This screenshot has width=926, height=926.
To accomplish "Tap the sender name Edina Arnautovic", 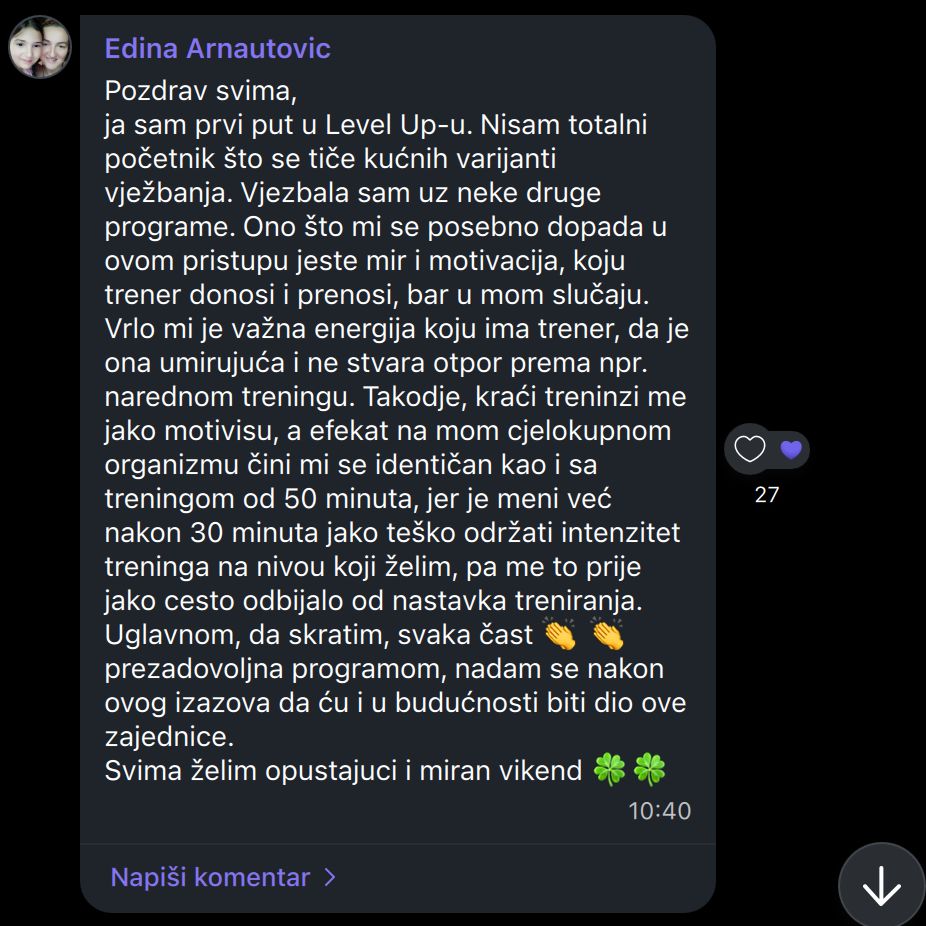I will [x=217, y=48].
